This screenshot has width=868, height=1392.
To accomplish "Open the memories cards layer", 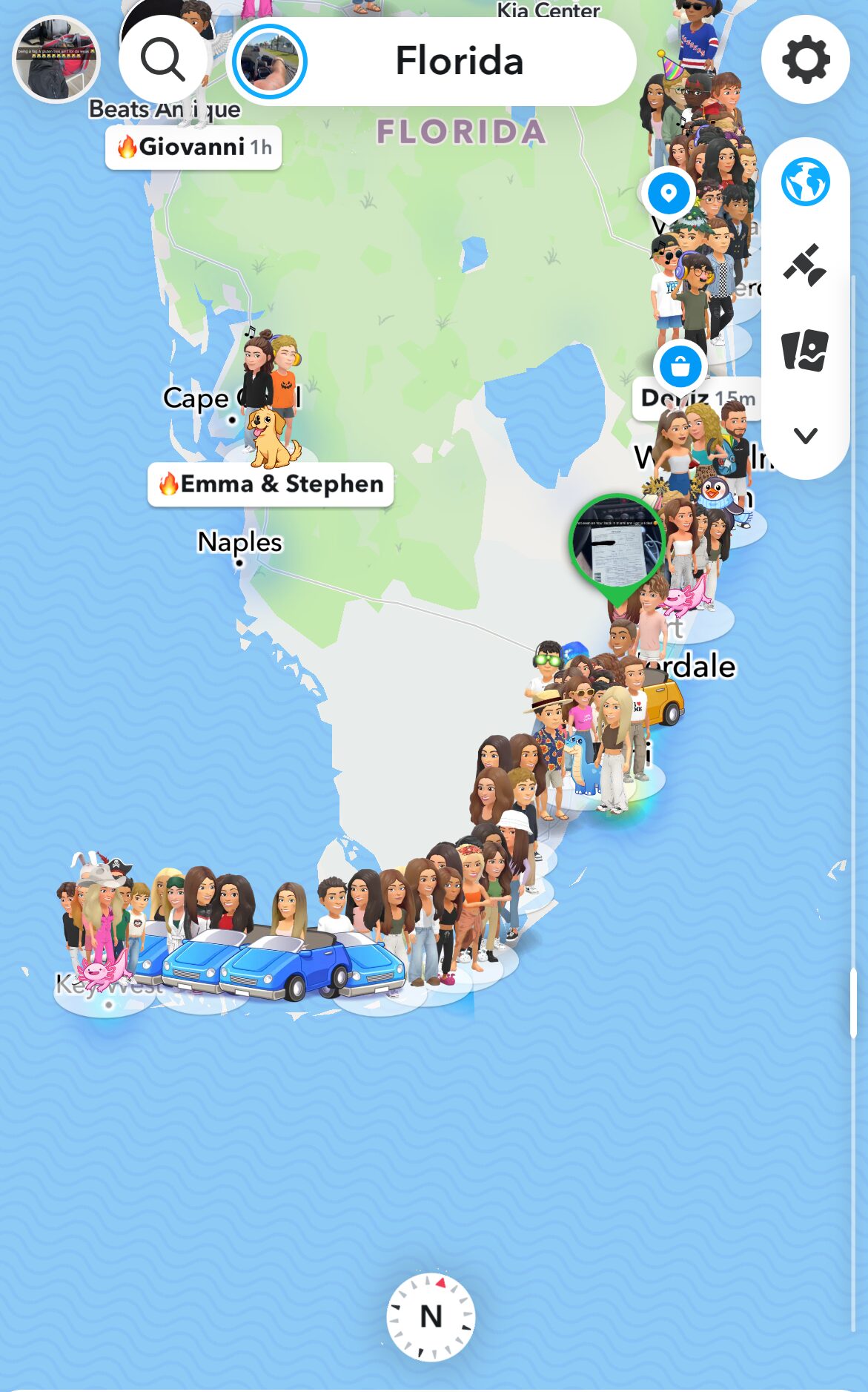I will [805, 350].
